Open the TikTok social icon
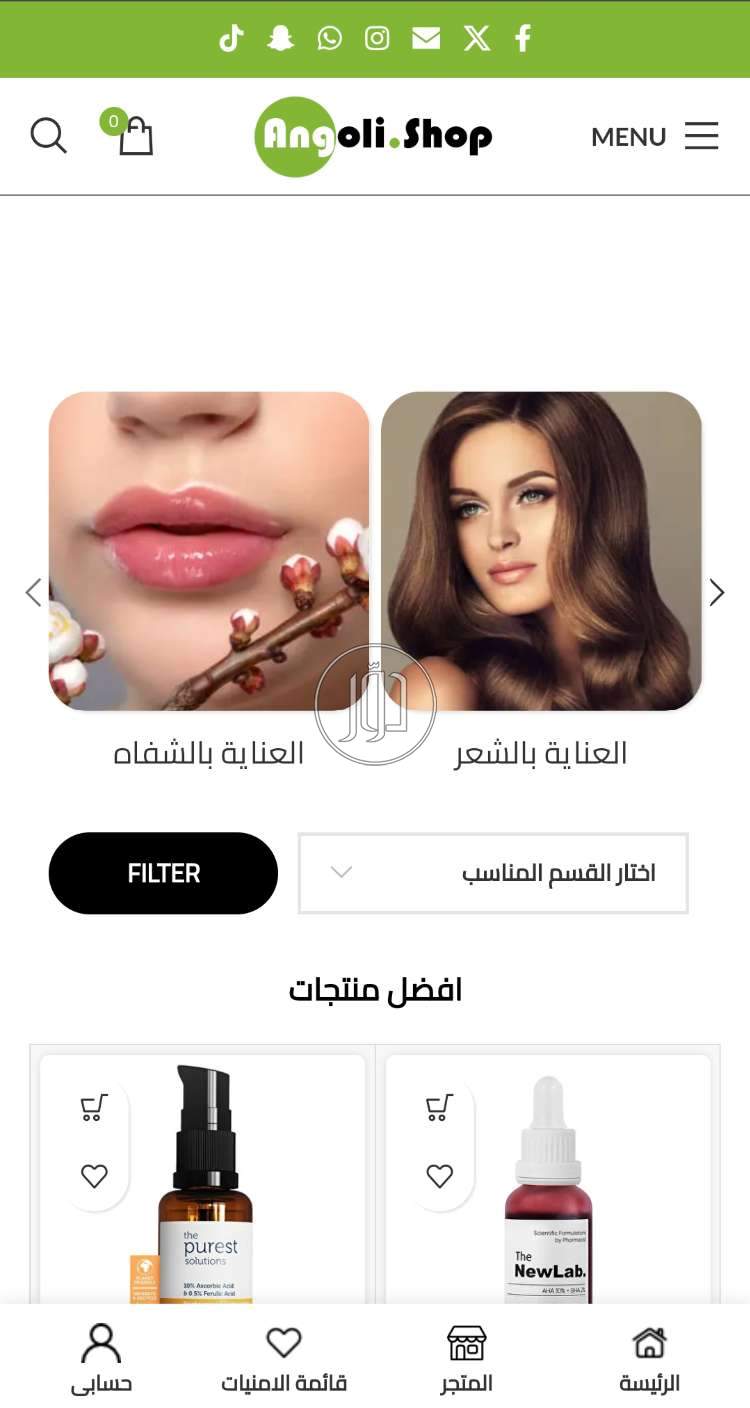The height and width of the screenshot is (1408, 750). [x=232, y=39]
